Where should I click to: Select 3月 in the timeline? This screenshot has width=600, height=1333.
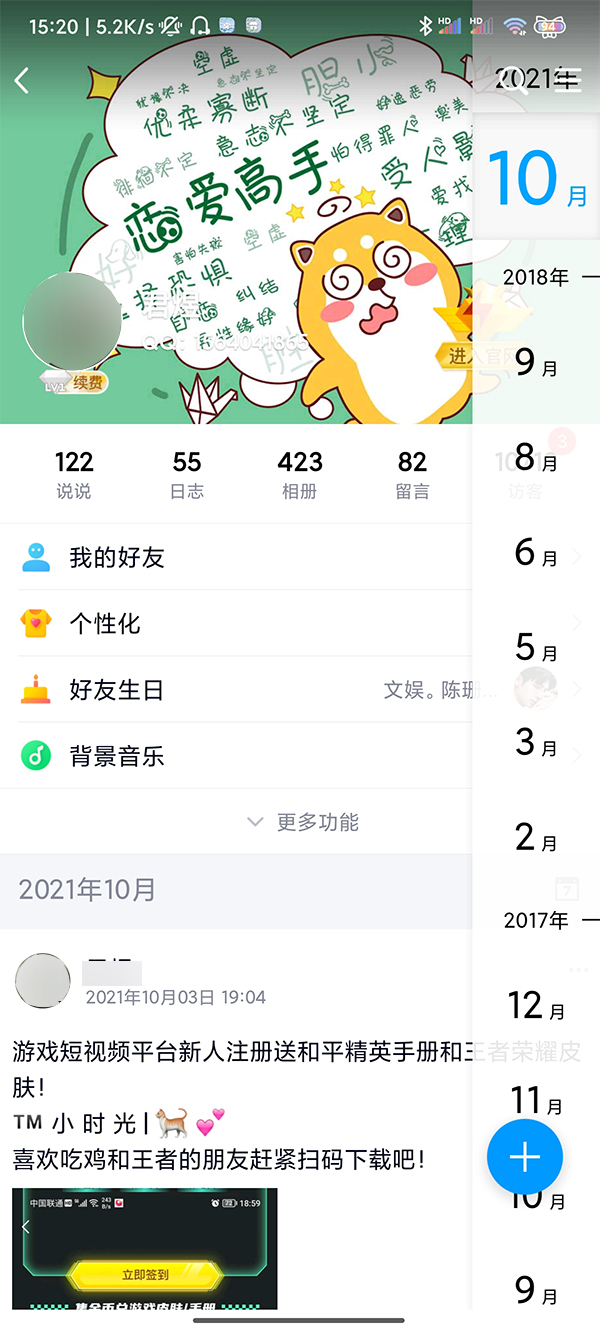(535, 742)
